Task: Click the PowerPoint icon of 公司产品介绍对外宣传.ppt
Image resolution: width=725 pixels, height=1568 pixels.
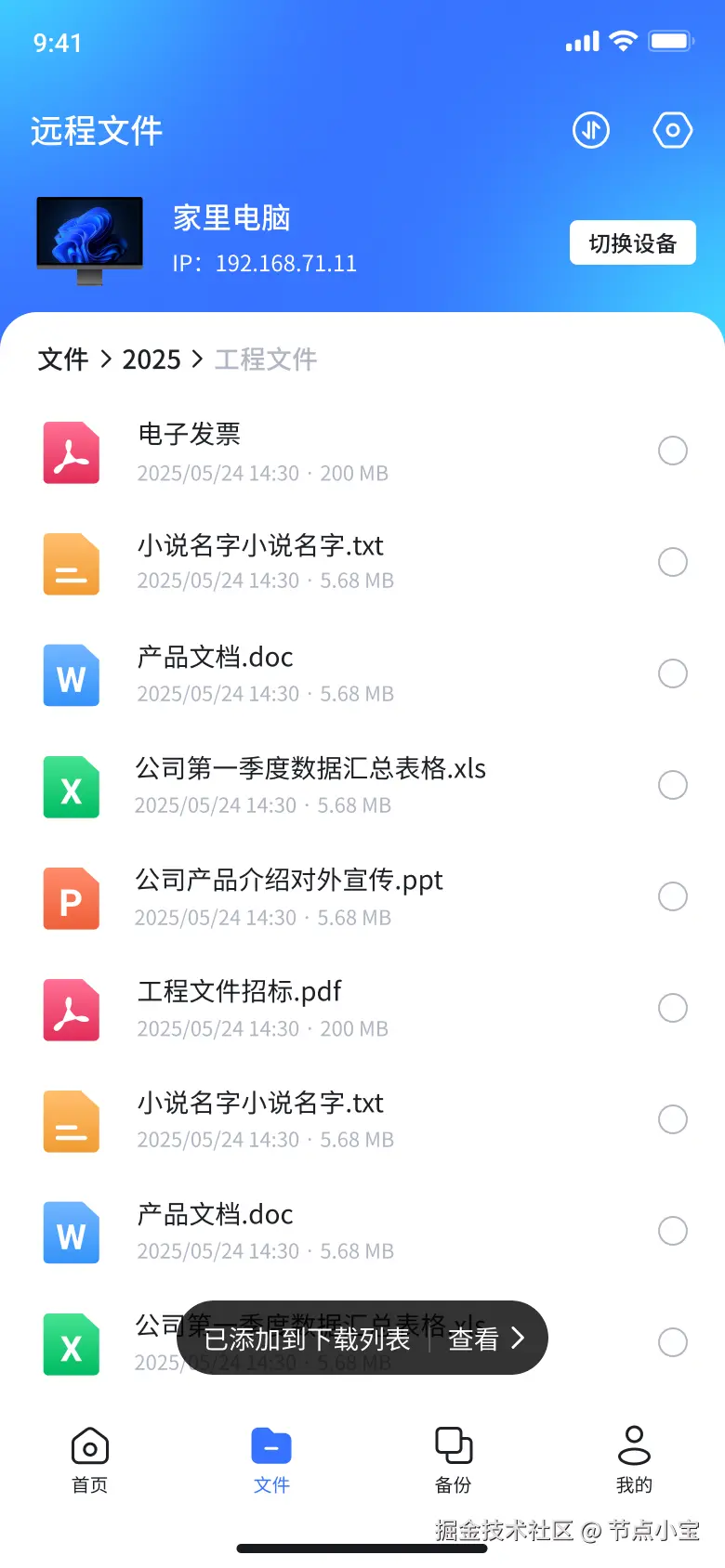Action: coord(71,898)
